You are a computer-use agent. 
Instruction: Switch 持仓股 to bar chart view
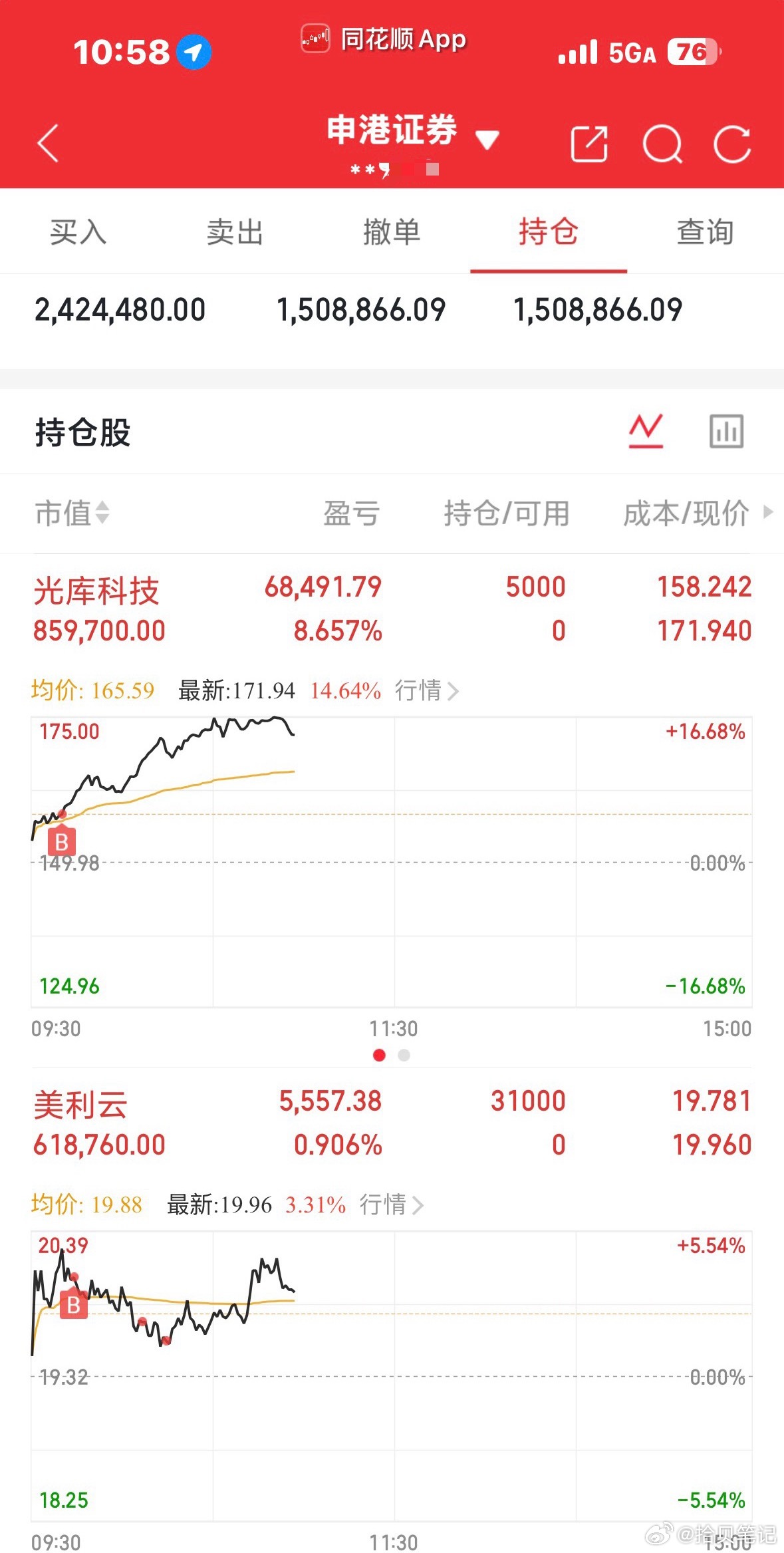(x=725, y=430)
